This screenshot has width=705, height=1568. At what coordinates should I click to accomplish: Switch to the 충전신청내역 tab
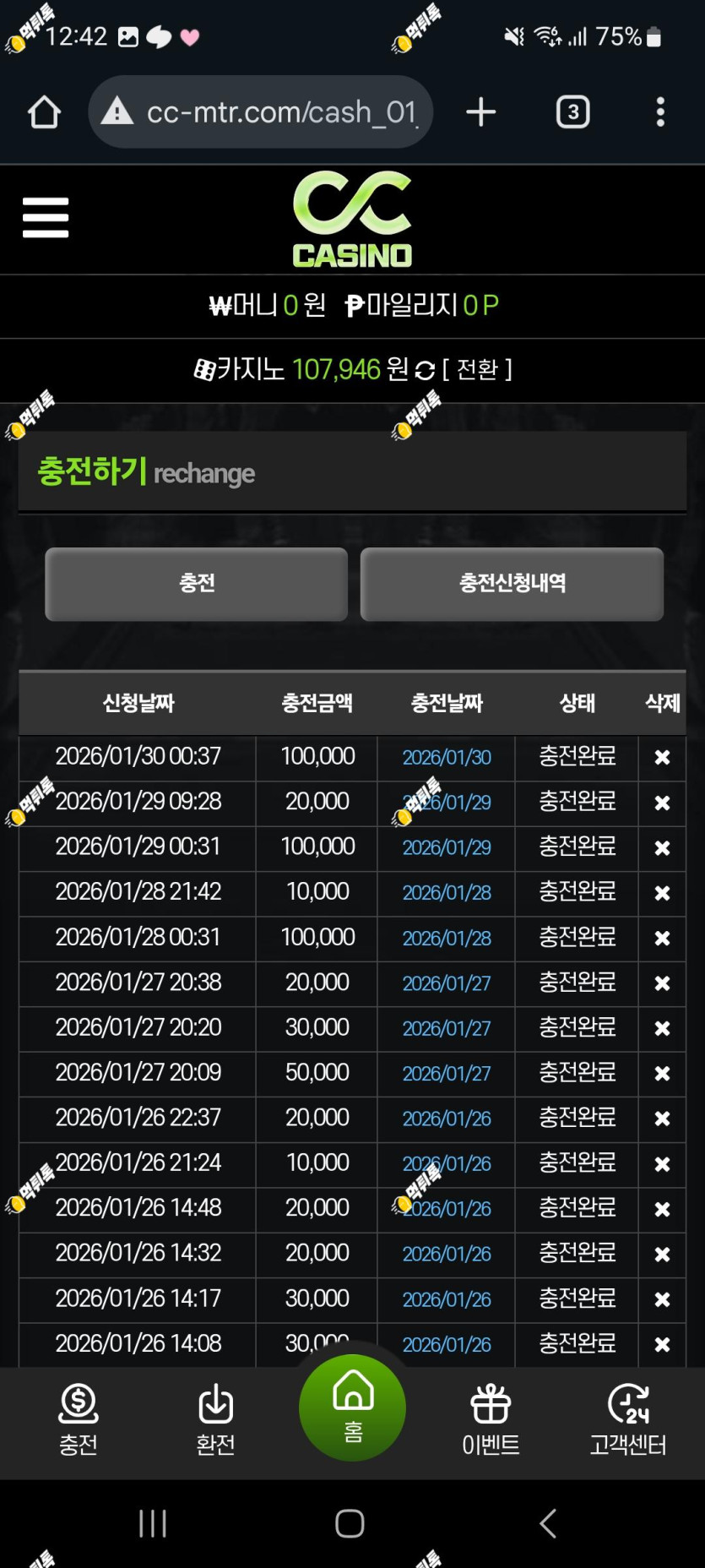[512, 584]
